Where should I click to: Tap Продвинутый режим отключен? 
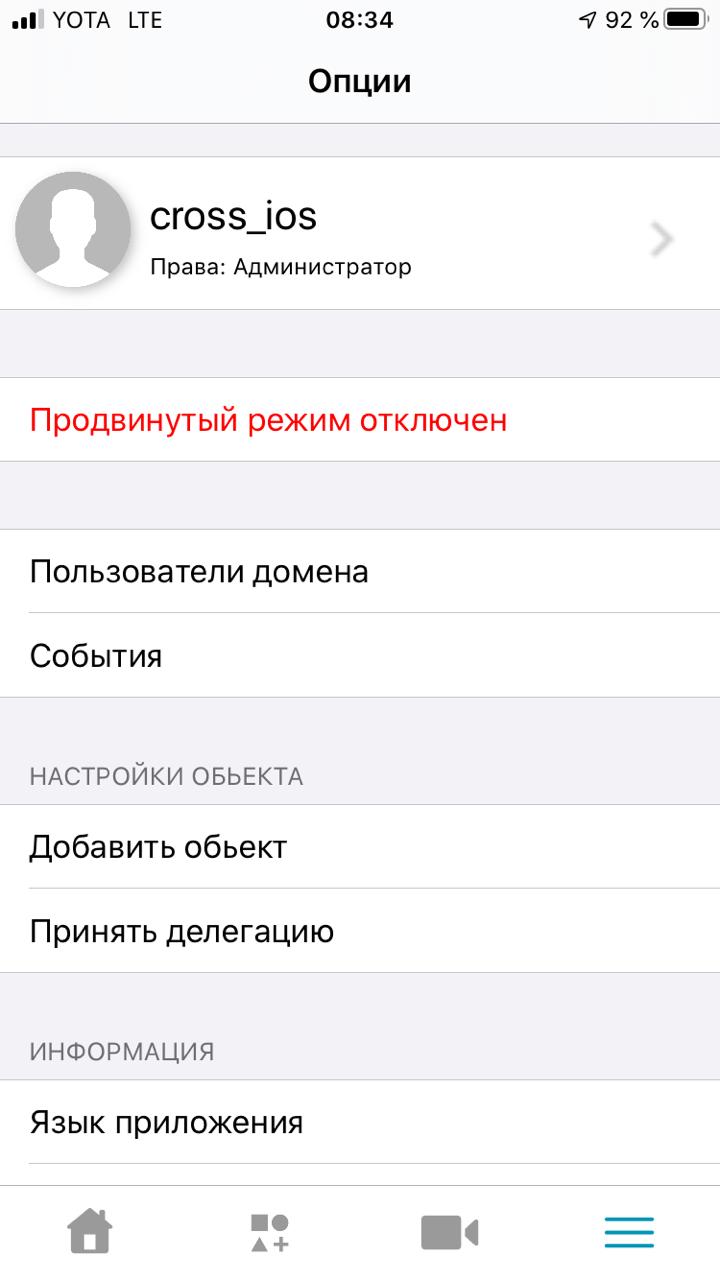[360, 420]
